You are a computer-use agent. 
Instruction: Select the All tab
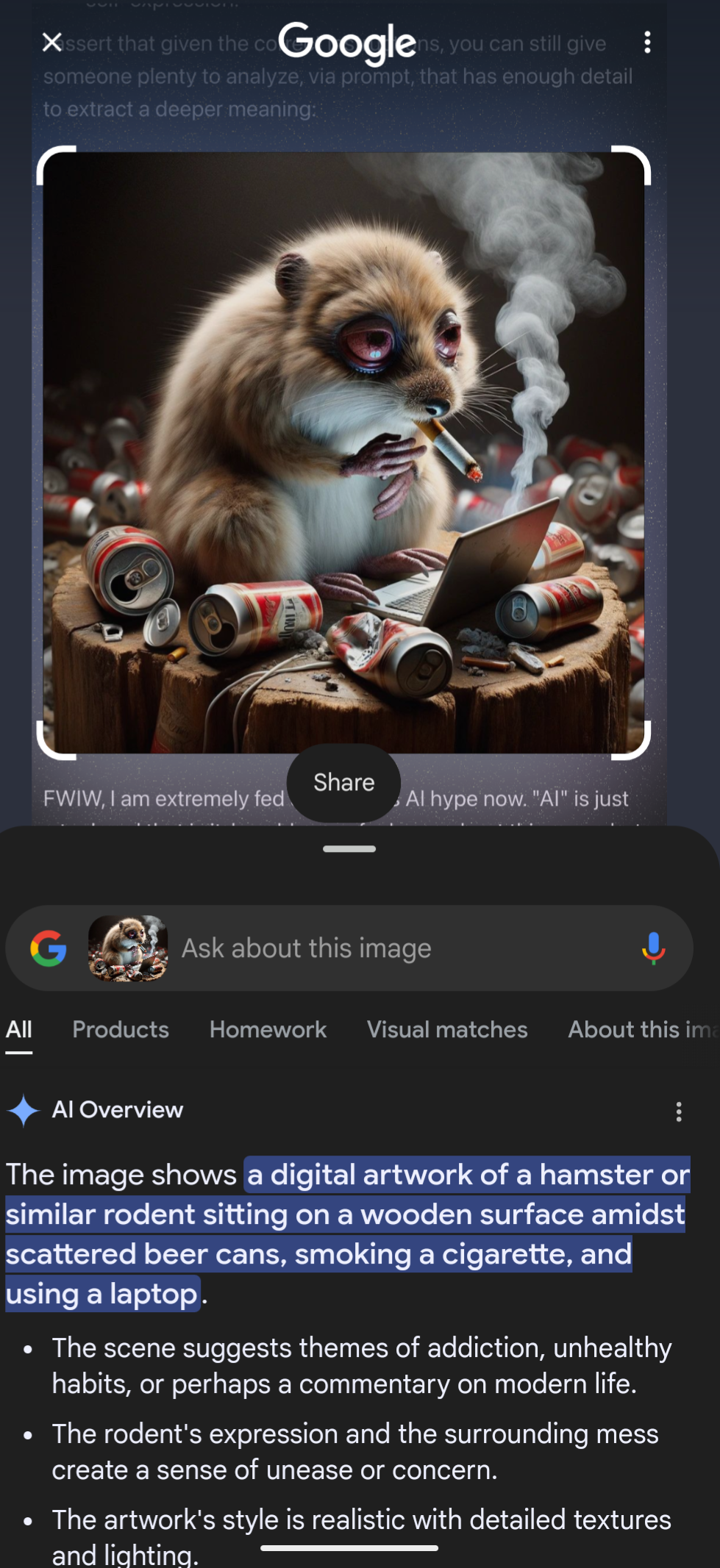(19, 1029)
